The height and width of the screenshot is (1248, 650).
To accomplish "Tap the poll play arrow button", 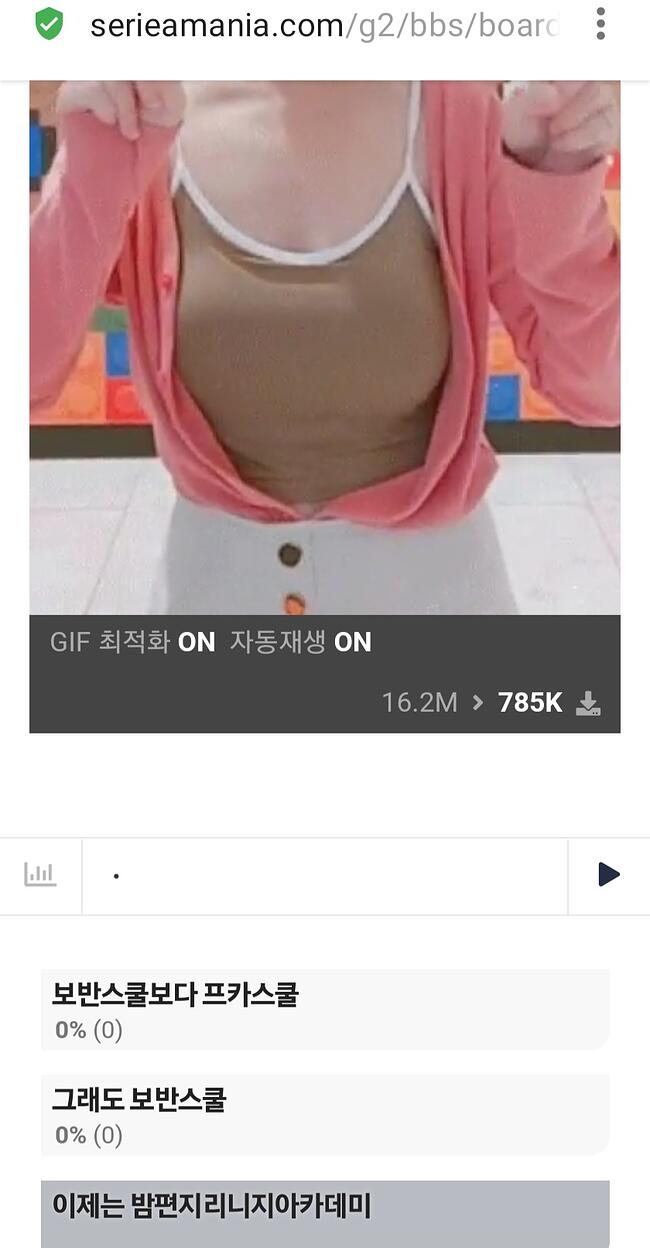I will click(x=609, y=875).
